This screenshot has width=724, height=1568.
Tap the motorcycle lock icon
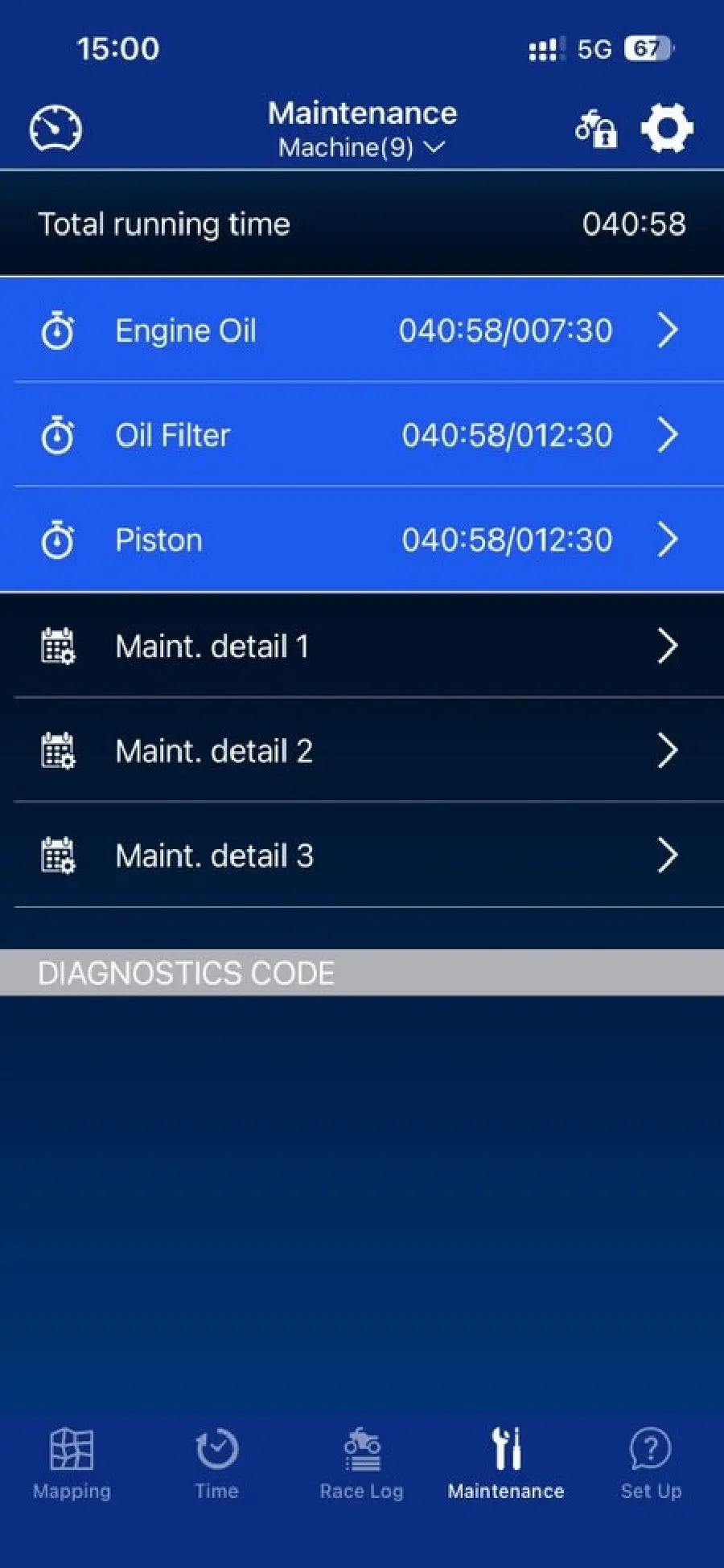click(596, 129)
